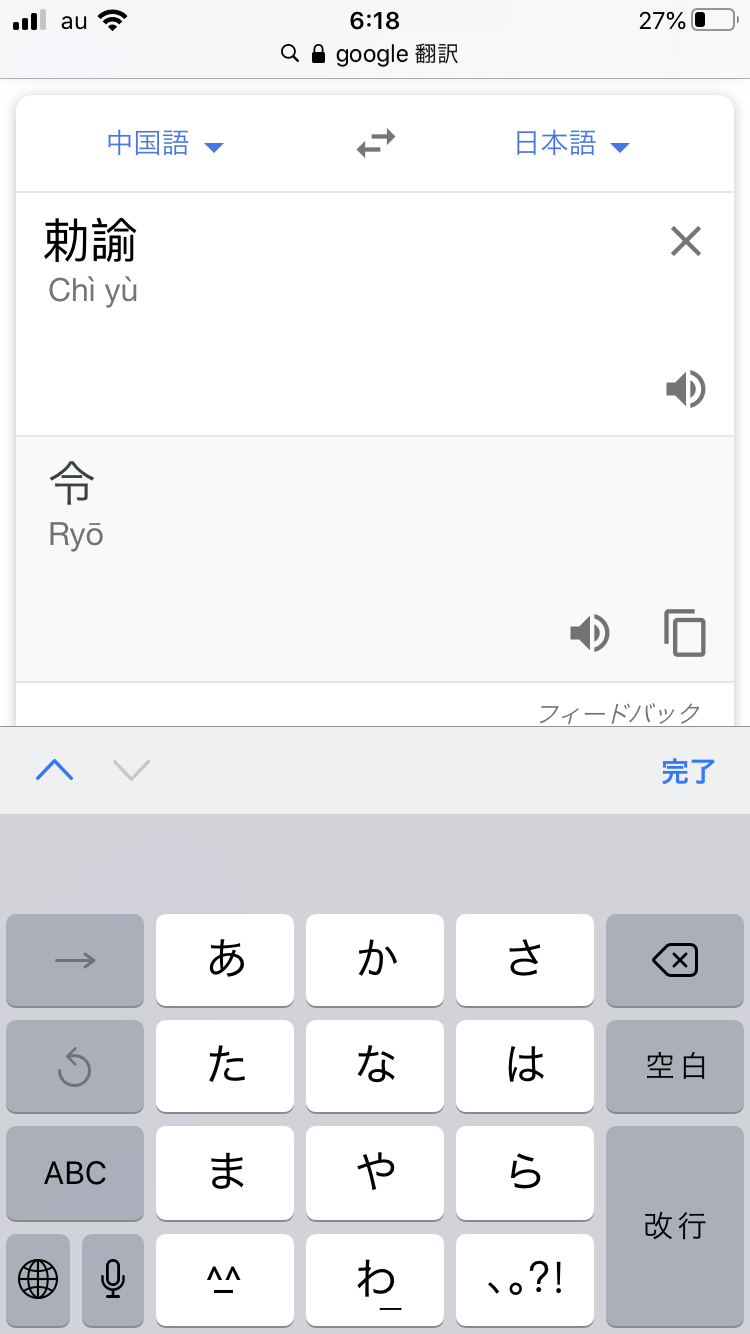Listen to the Chinese source pronunciation
Screen dimensions: 750x1334
(x=686, y=389)
